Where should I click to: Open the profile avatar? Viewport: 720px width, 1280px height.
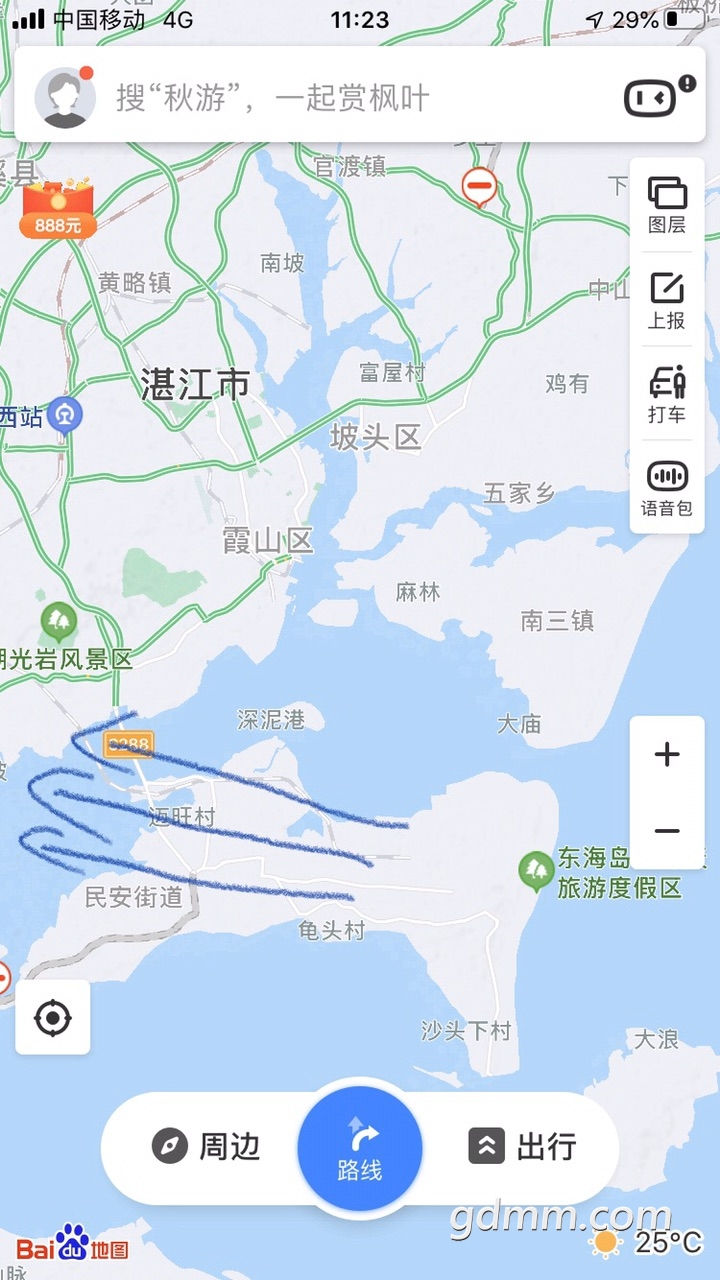[65, 97]
